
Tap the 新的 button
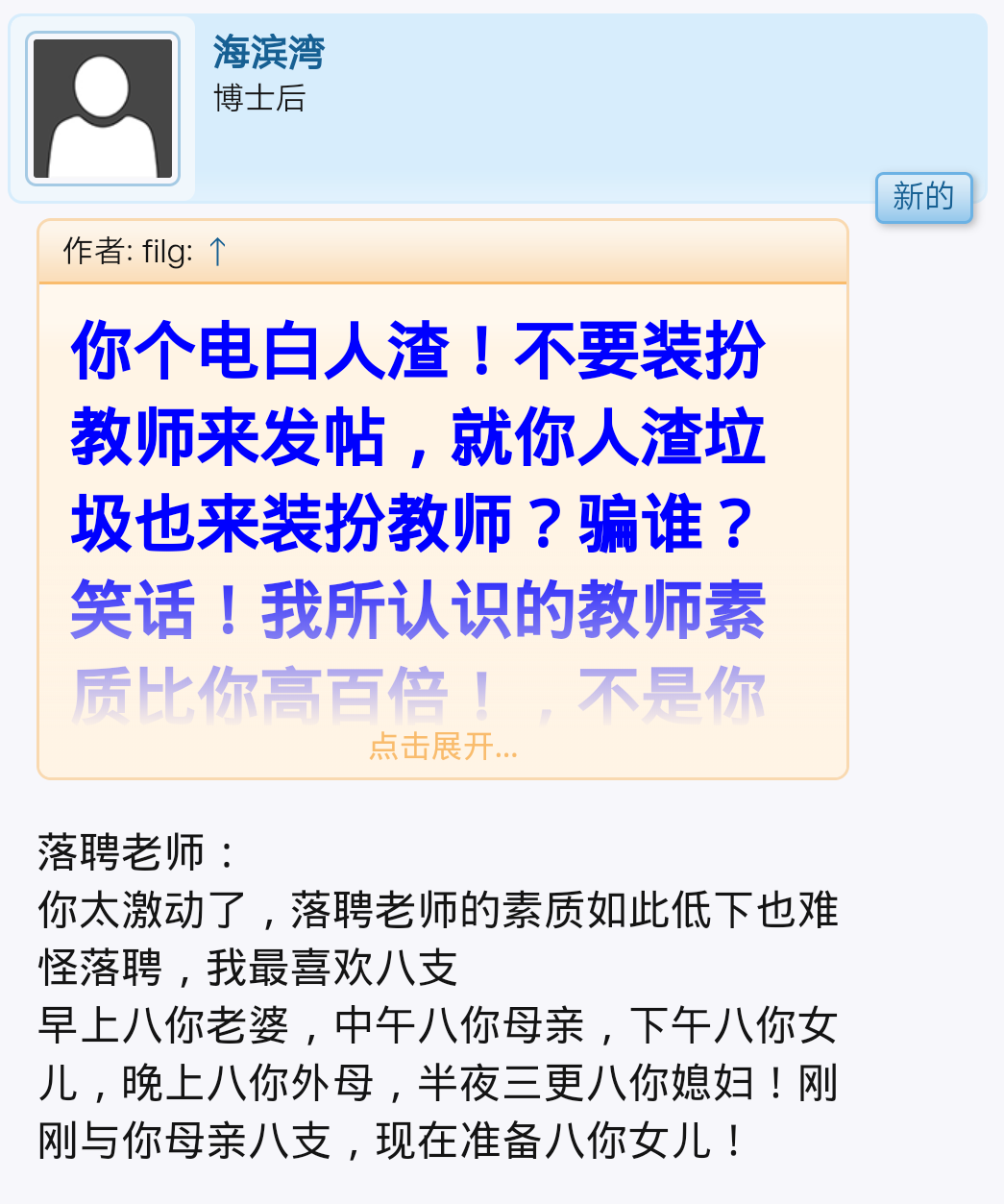(923, 197)
